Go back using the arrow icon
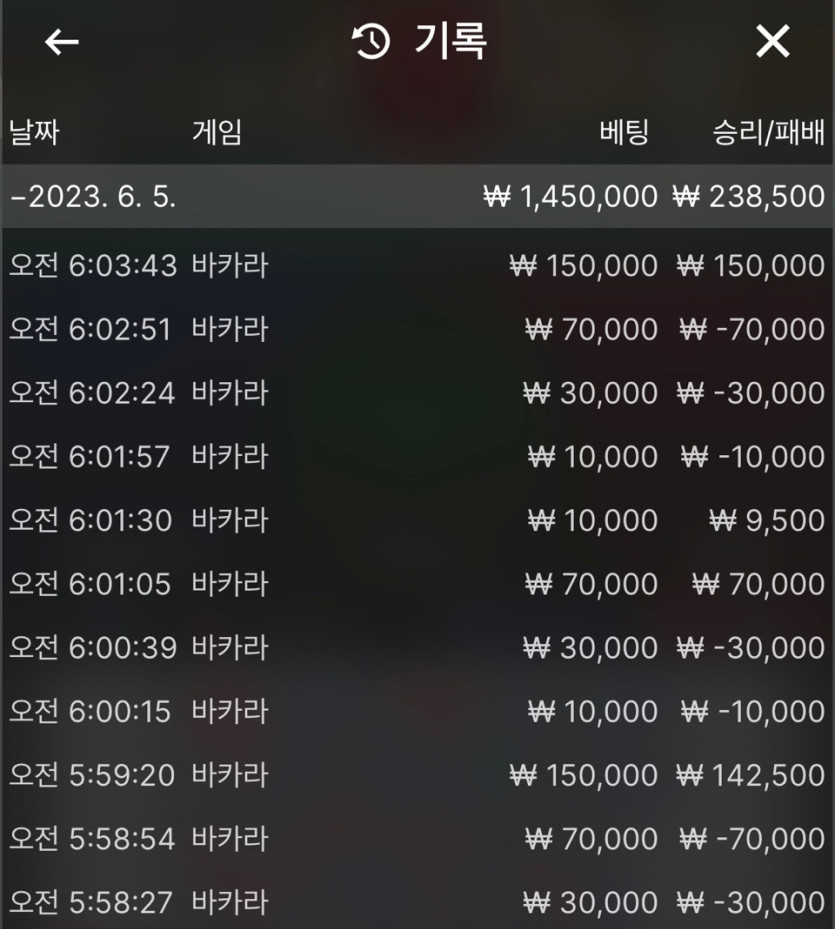This screenshot has height=929, width=835. pyautogui.click(x=62, y=42)
